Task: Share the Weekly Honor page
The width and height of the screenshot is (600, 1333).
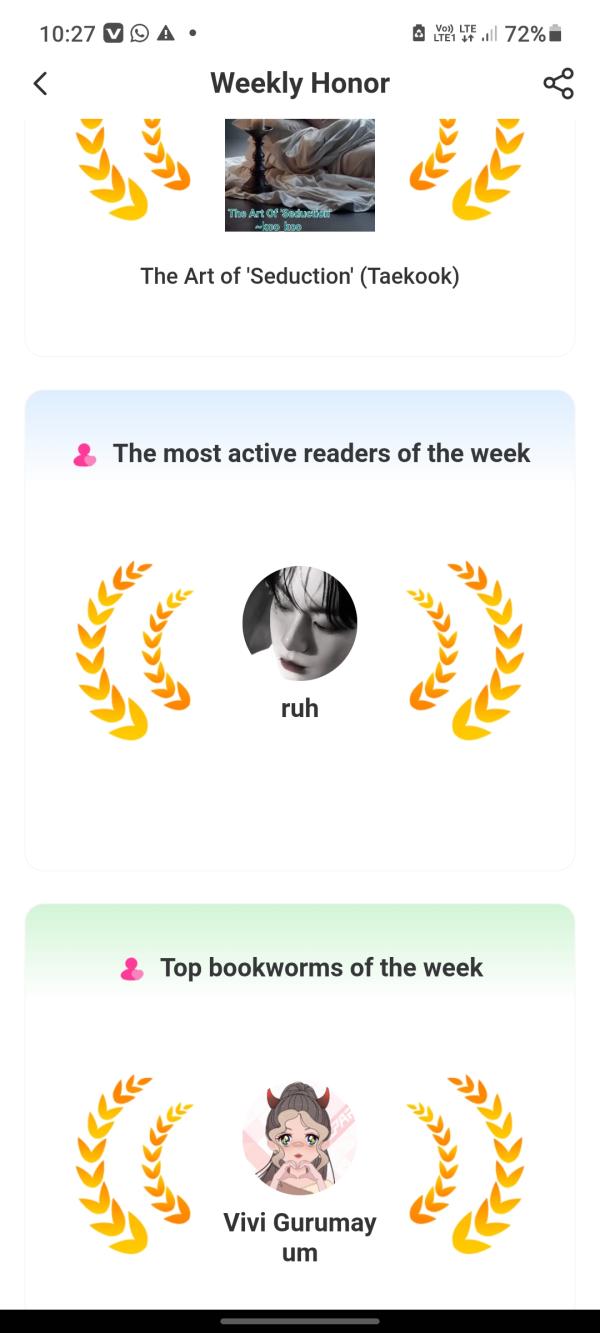Action: coord(558,84)
